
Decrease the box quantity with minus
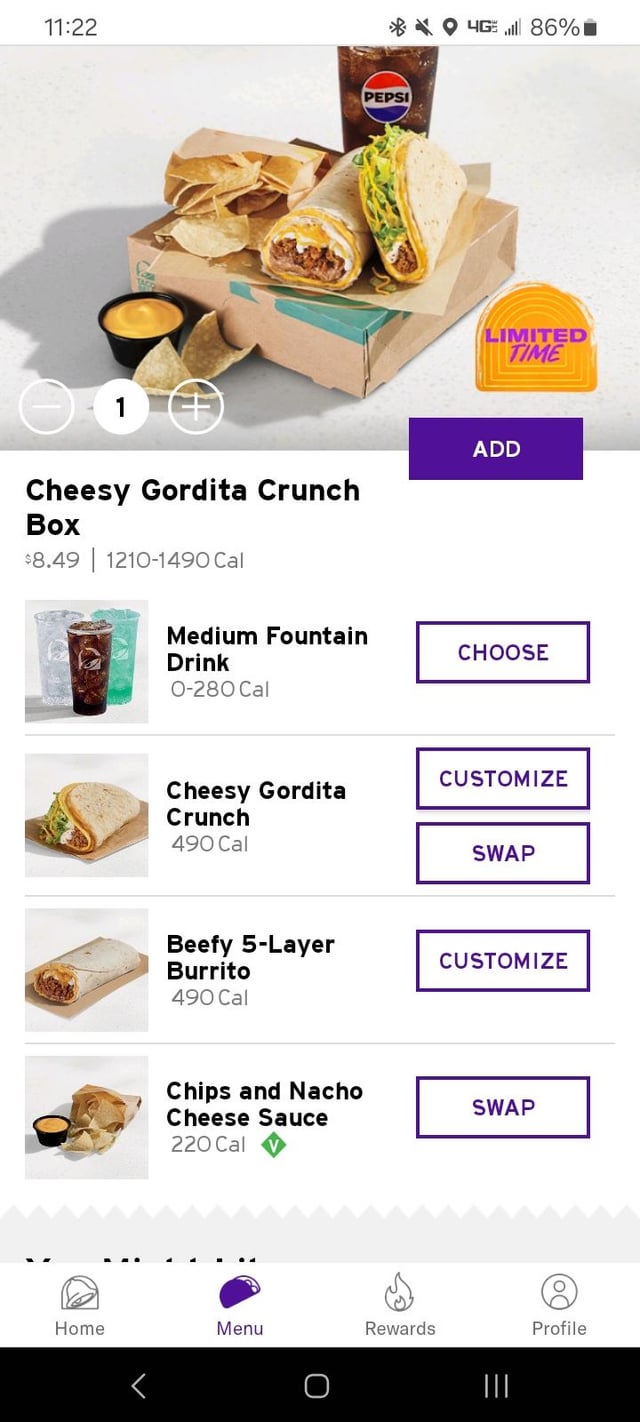(x=46, y=407)
